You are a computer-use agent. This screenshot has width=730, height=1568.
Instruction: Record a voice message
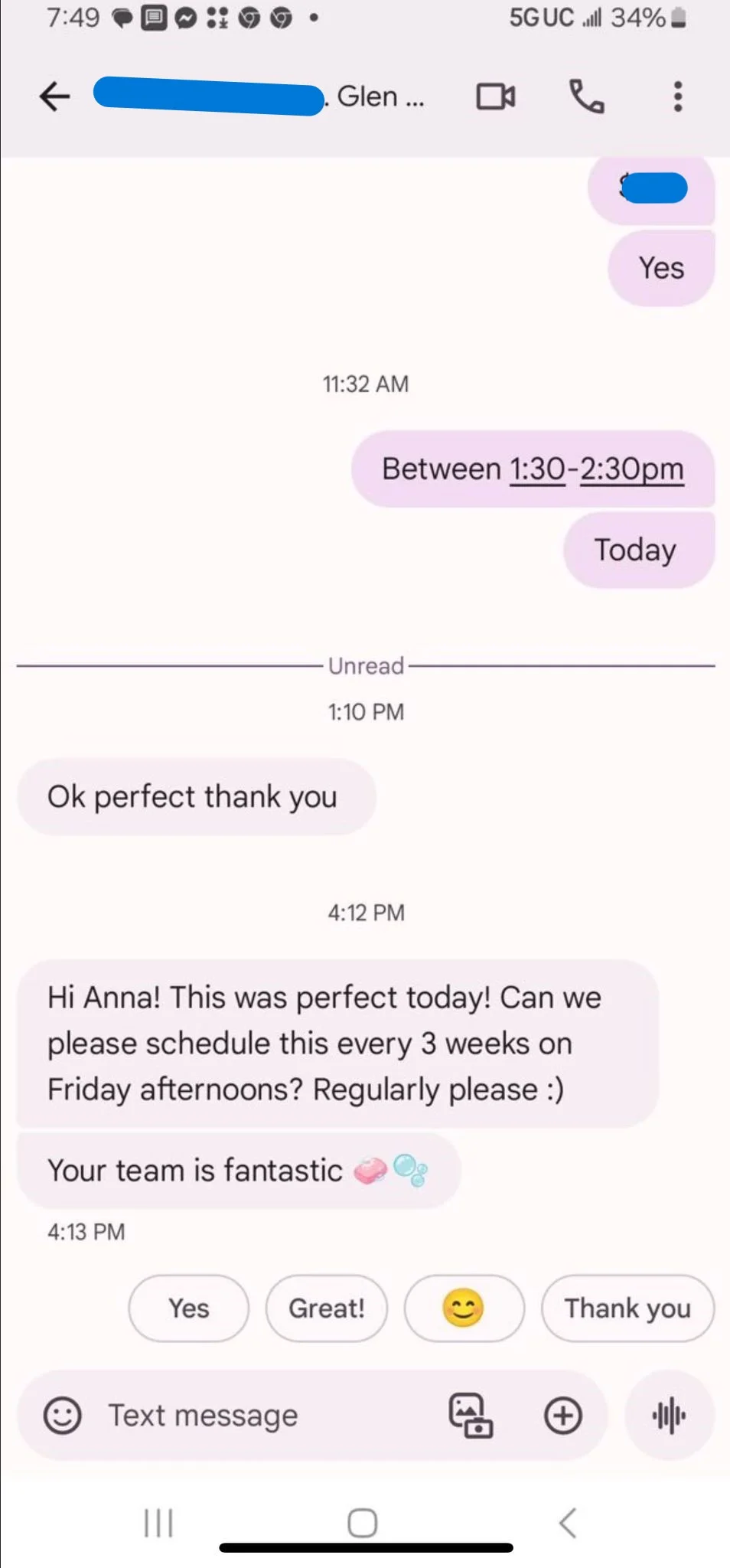click(670, 1415)
